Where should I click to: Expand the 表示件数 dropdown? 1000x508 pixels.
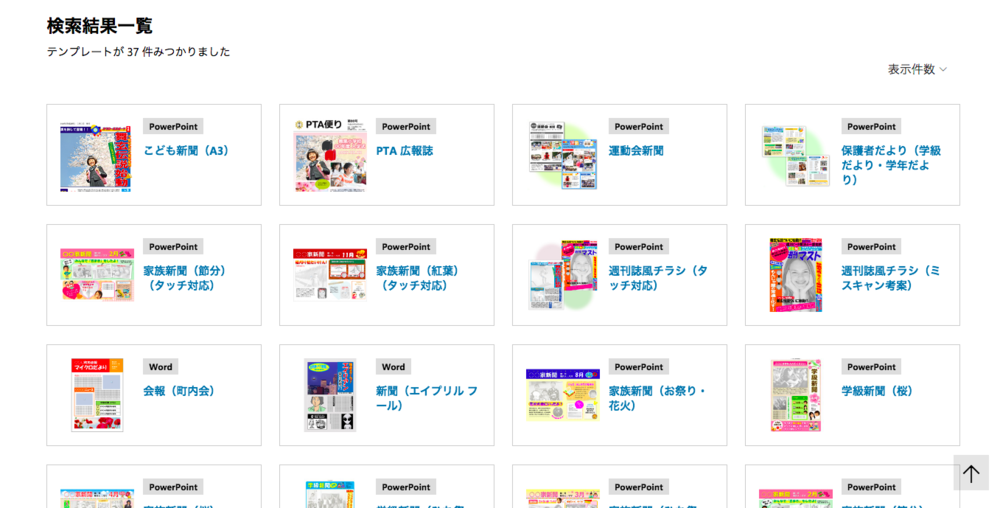click(917, 69)
